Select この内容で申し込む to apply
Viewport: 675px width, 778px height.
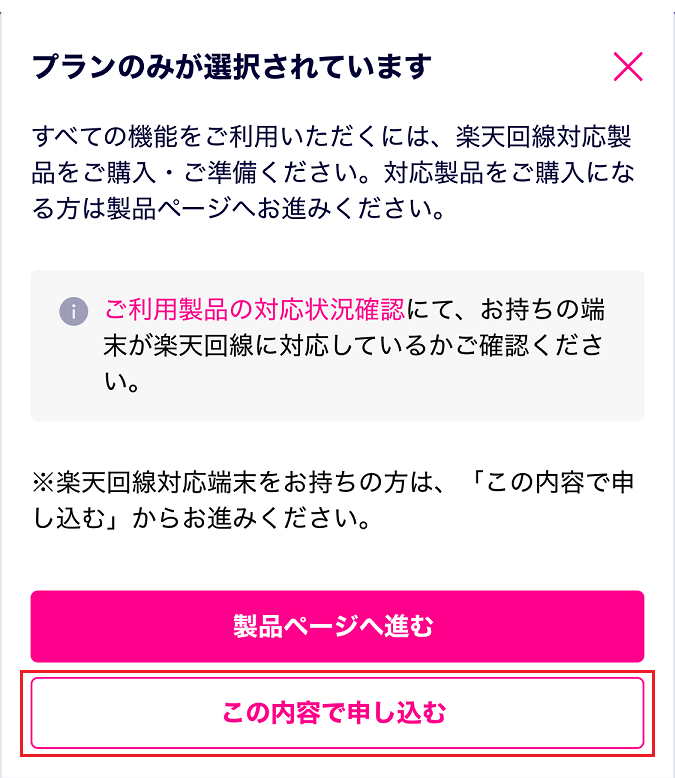click(337, 713)
